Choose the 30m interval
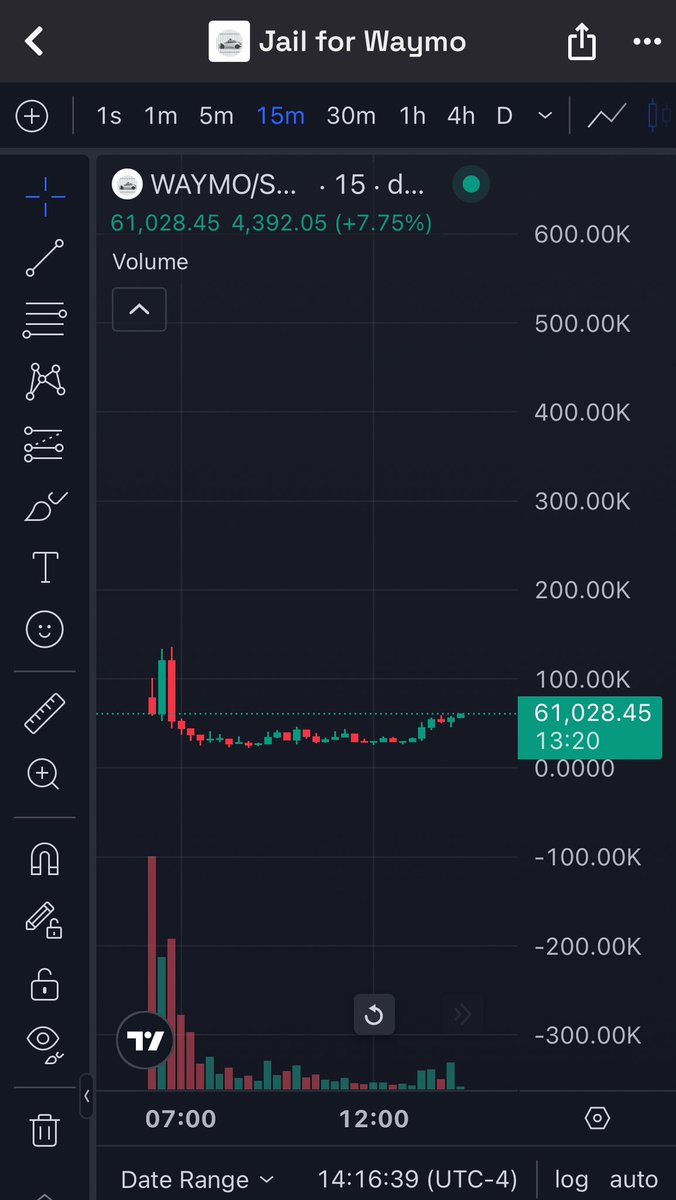Screen dimensions: 676x1200 pyautogui.click(x=351, y=116)
